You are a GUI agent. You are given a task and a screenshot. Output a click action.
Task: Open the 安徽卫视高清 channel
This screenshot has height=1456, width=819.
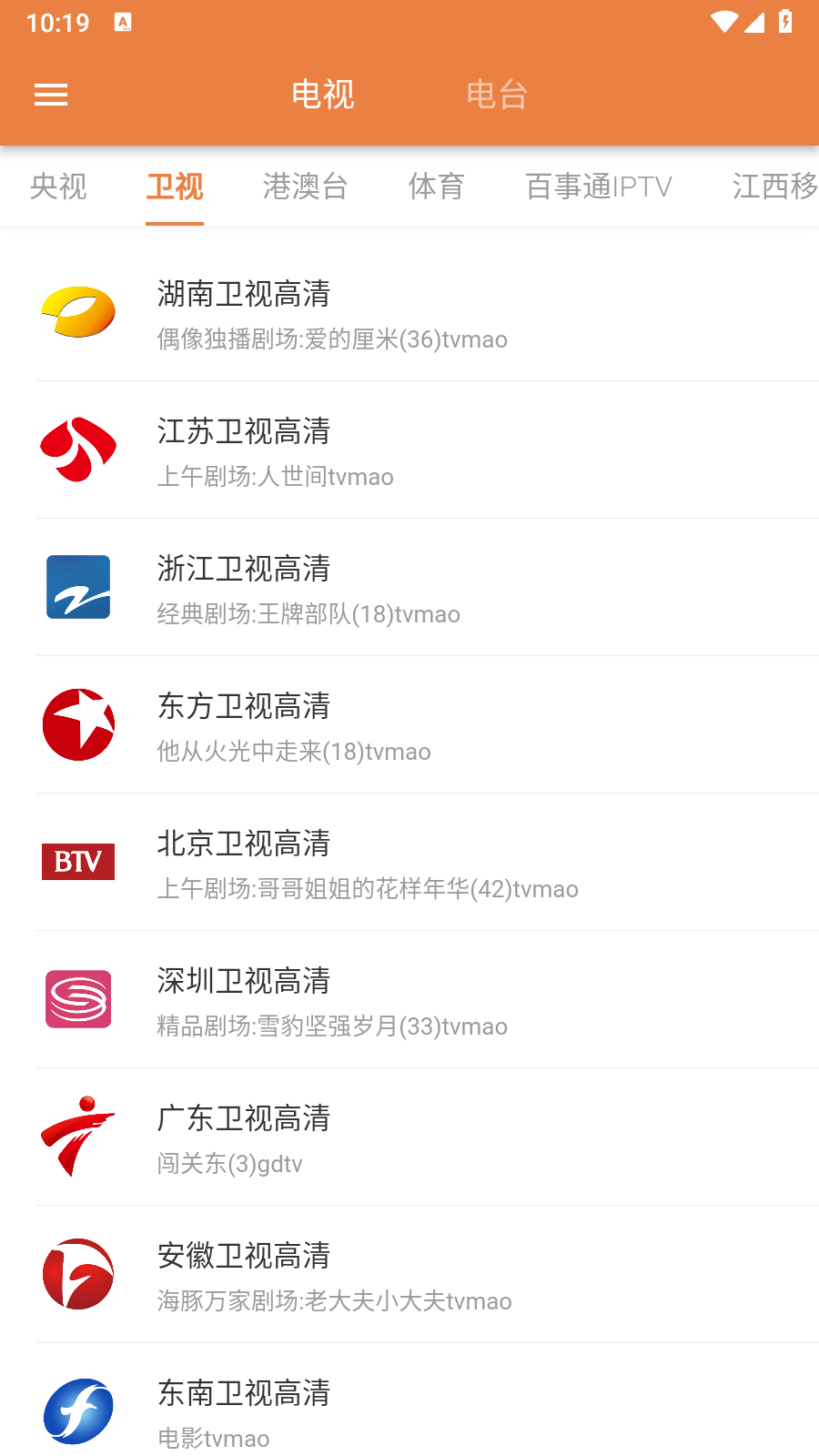click(x=409, y=1276)
